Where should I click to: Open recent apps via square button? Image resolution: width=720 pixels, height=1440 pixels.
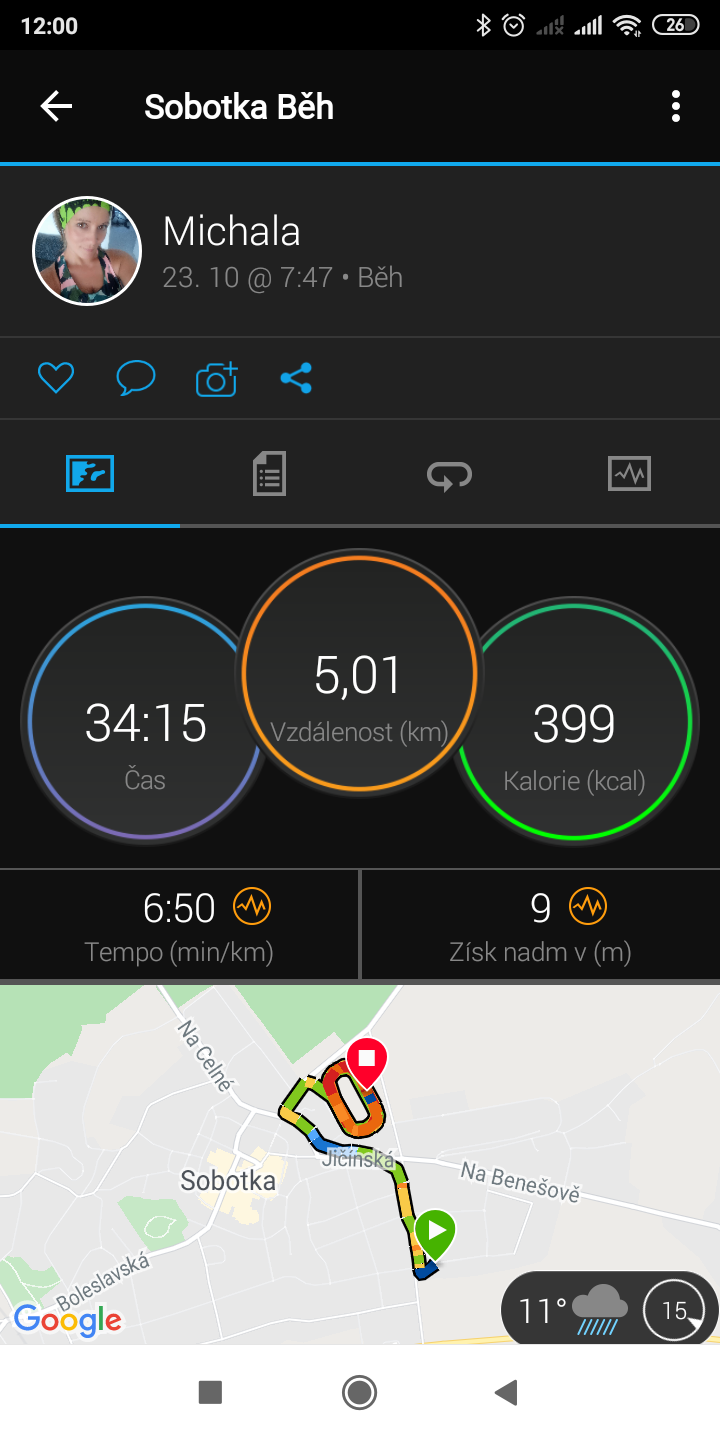coord(210,1392)
